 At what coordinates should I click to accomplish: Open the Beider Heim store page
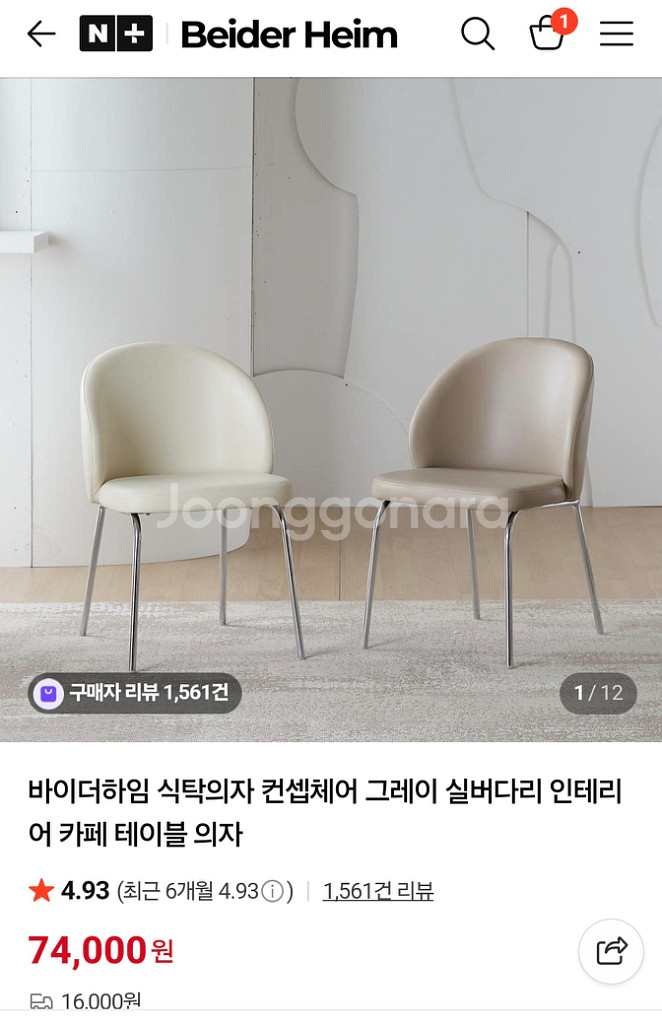point(289,36)
